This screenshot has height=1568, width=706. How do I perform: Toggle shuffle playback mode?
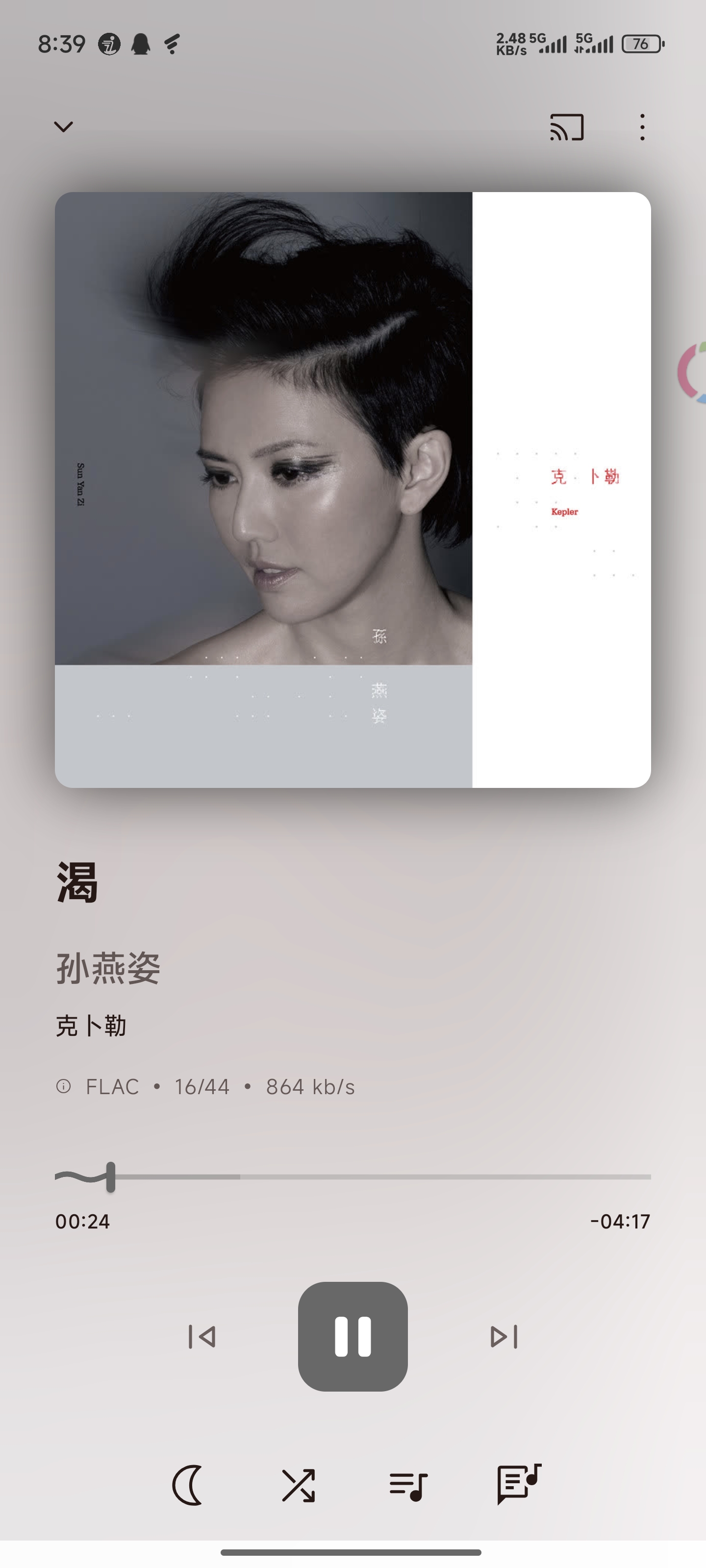click(299, 1485)
